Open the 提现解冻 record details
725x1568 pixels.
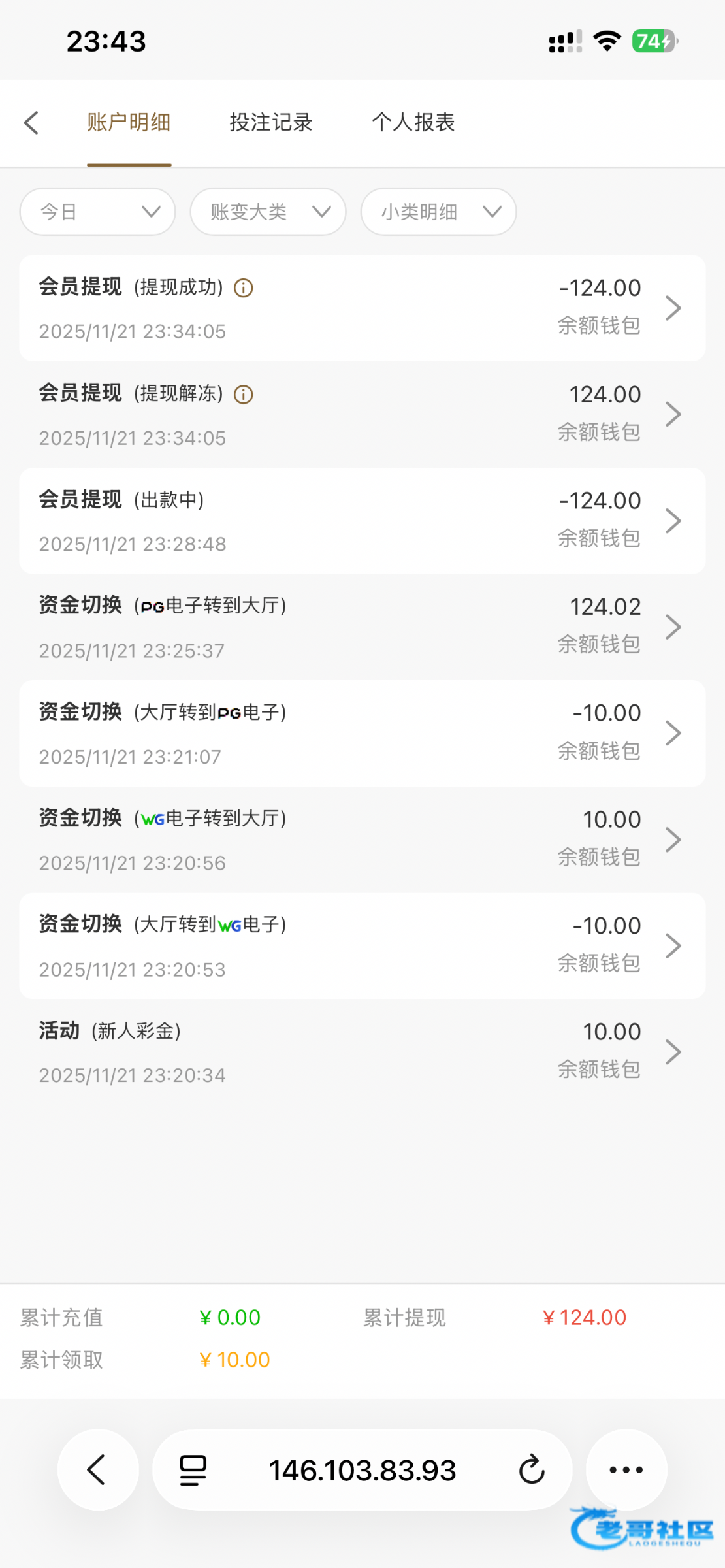click(362, 415)
